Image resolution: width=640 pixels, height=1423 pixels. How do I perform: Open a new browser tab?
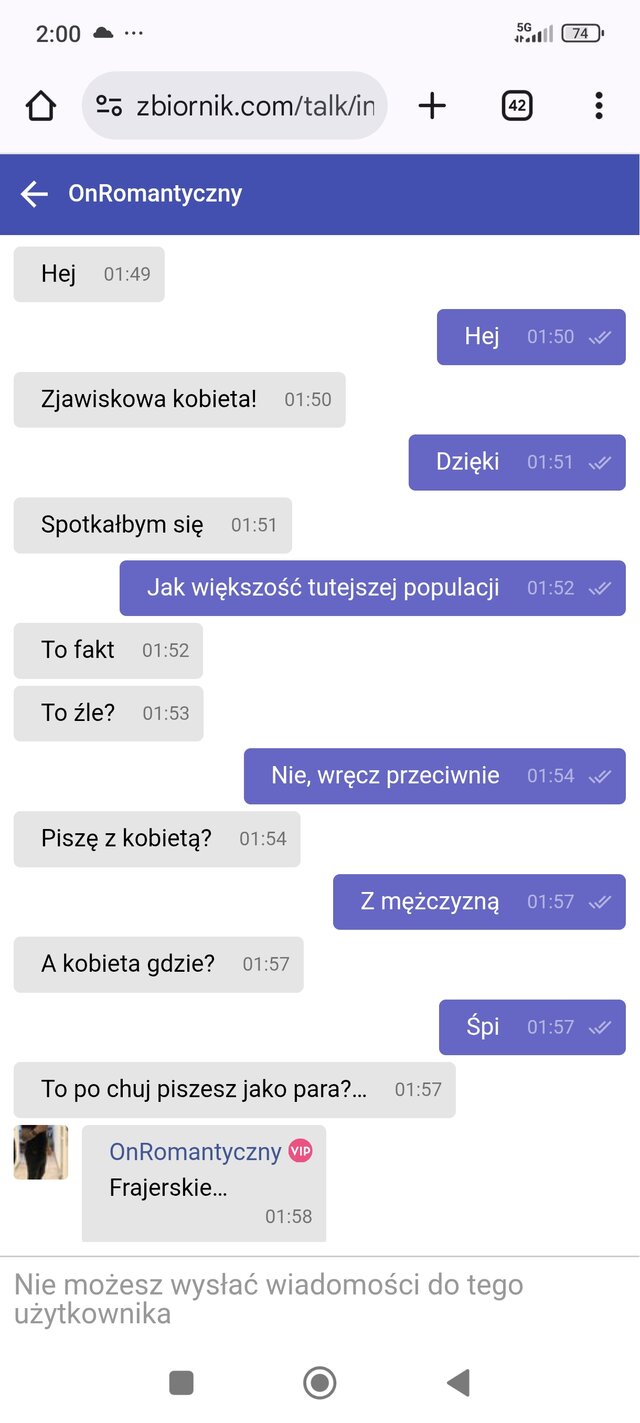431,105
